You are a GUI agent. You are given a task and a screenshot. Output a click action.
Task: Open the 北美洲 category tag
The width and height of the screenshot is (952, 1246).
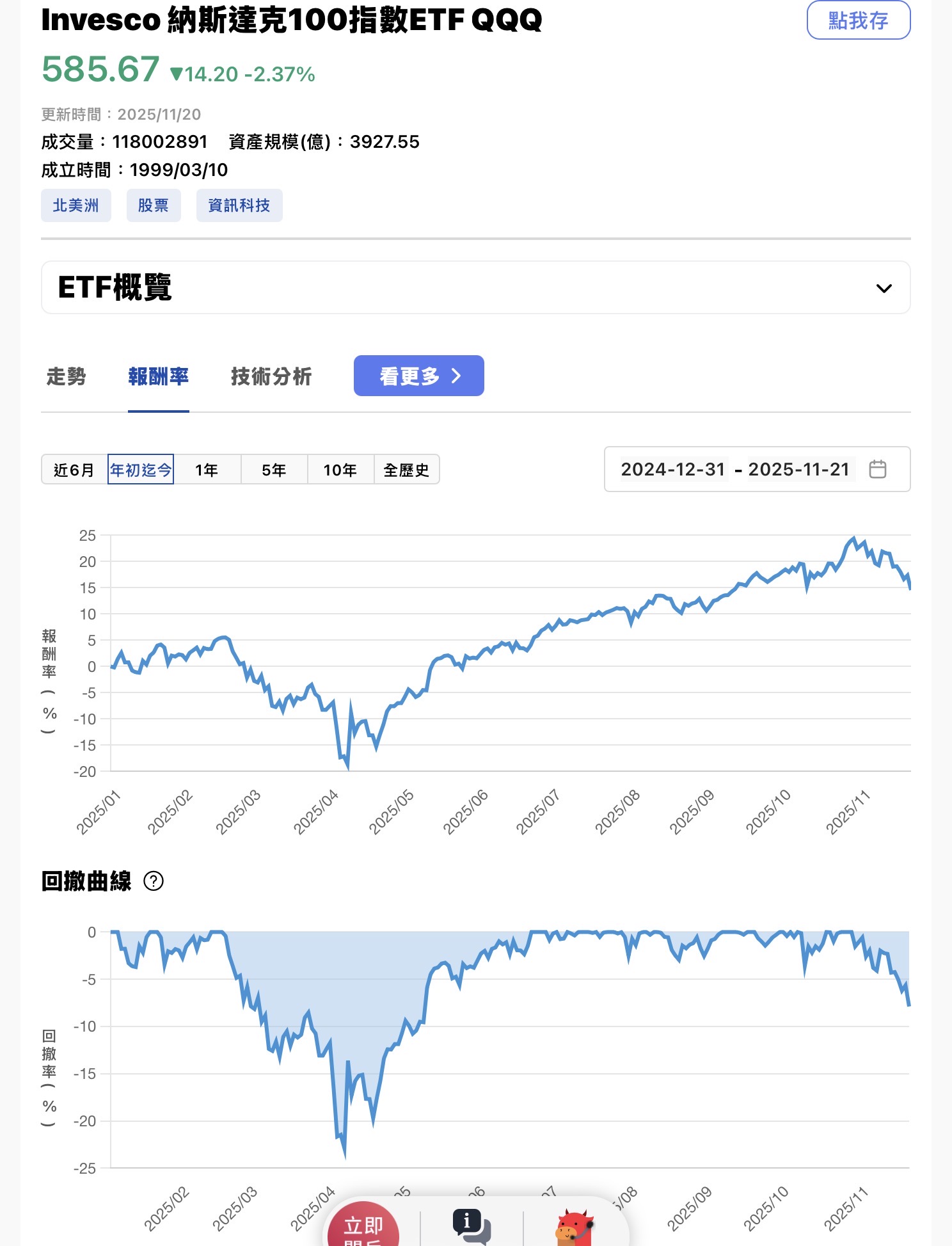pyautogui.click(x=75, y=205)
